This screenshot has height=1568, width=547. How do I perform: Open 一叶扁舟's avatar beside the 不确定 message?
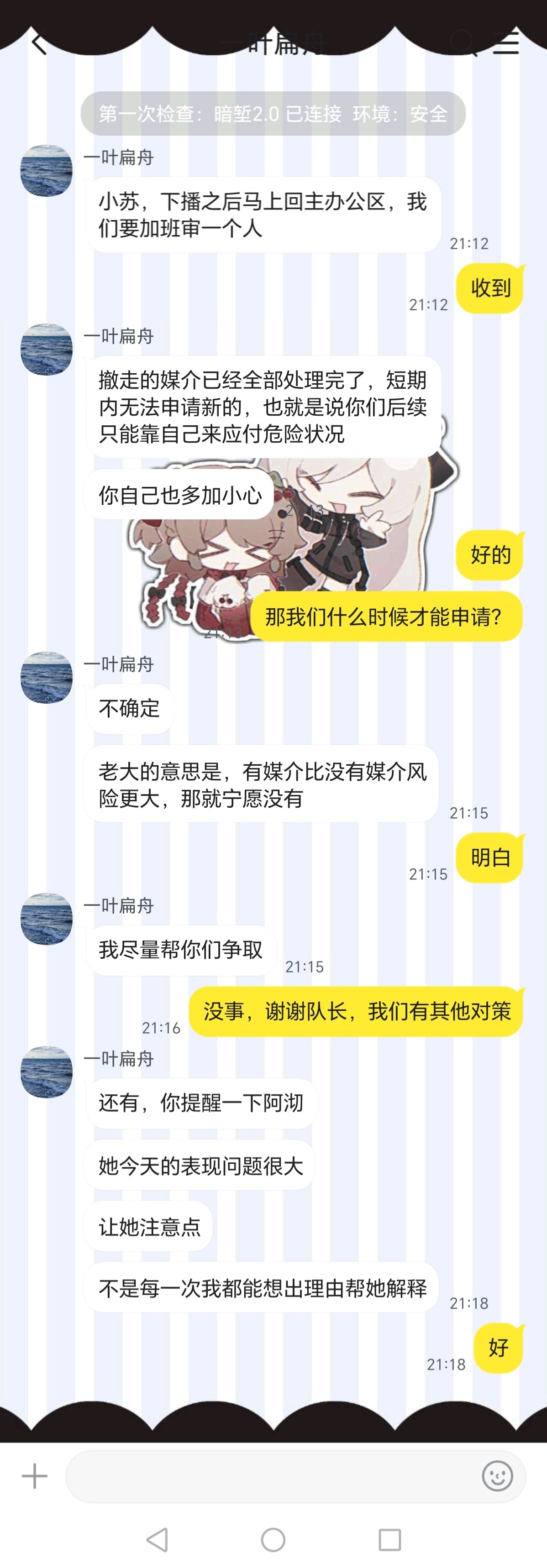[x=46, y=677]
